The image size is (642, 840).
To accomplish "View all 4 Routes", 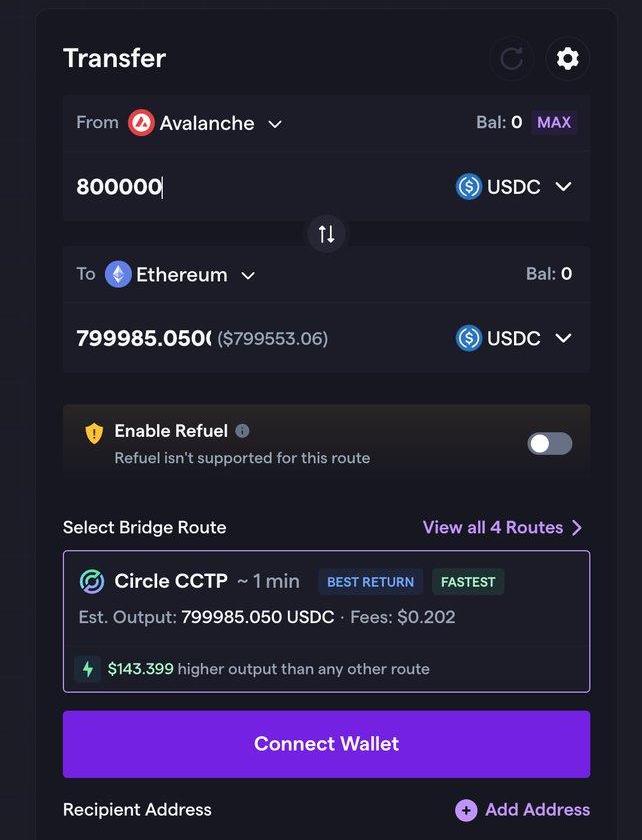I will [502, 527].
